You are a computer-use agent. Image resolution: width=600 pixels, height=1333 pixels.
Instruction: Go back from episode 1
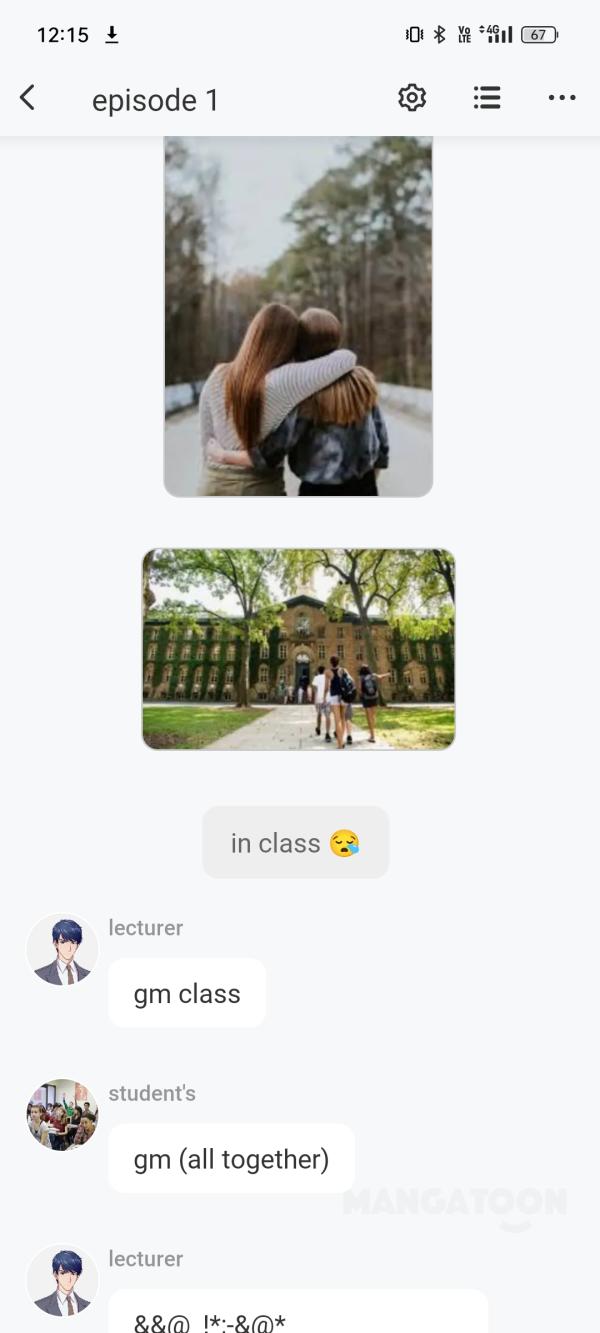28,98
